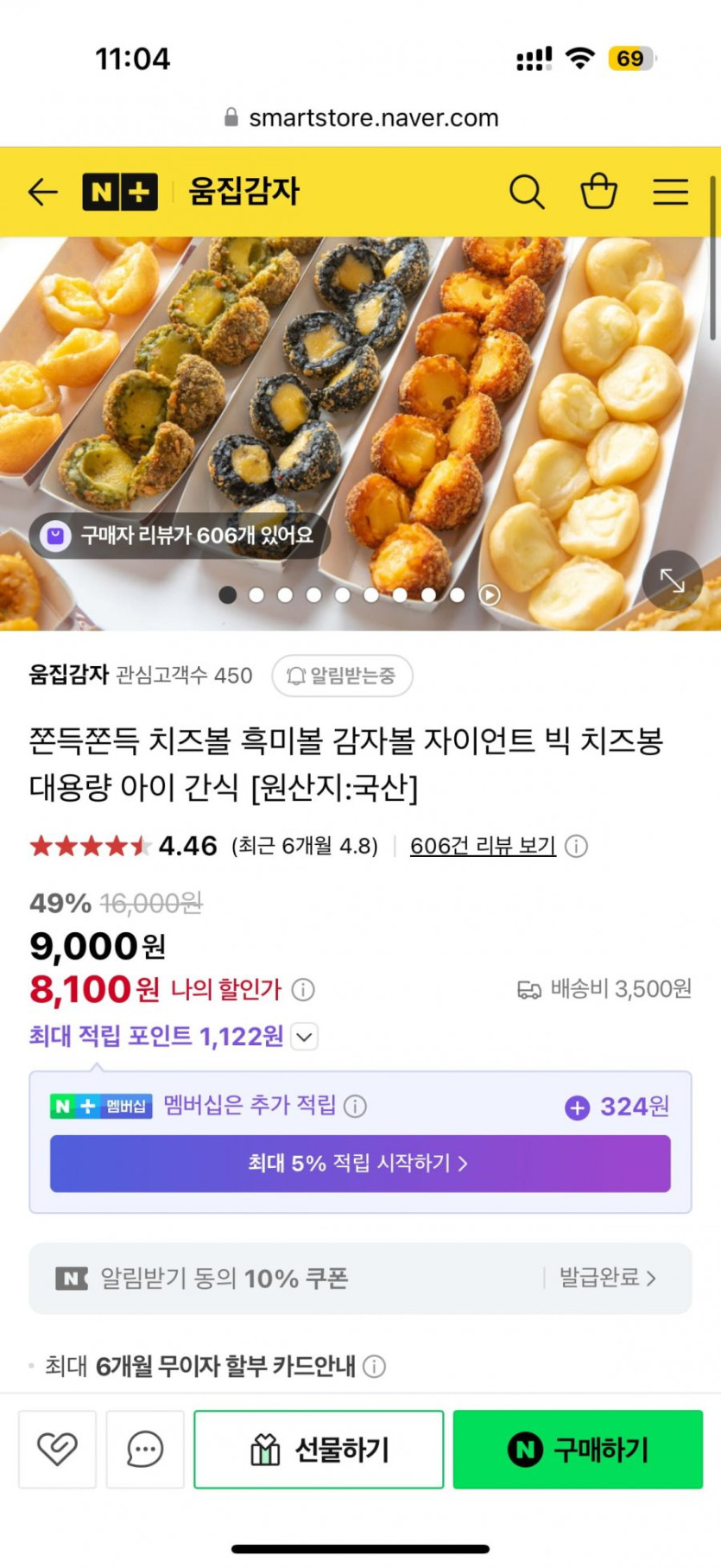The image size is (721, 1568).
Task: Open the shopping basket
Action: pyautogui.click(x=598, y=192)
